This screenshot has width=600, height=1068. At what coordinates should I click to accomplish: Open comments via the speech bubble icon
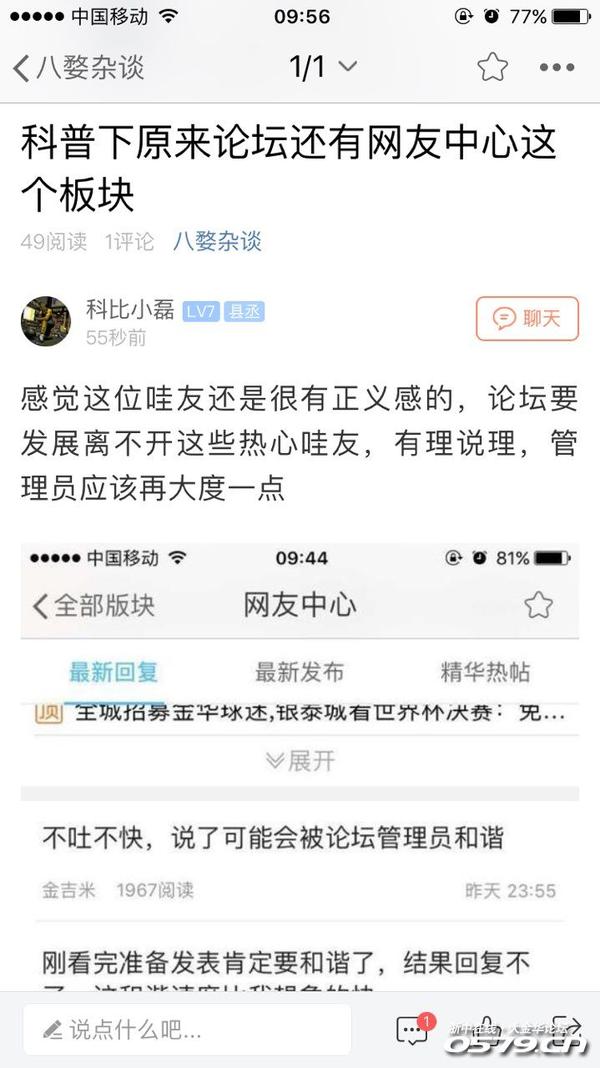pyautogui.click(x=412, y=1029)
